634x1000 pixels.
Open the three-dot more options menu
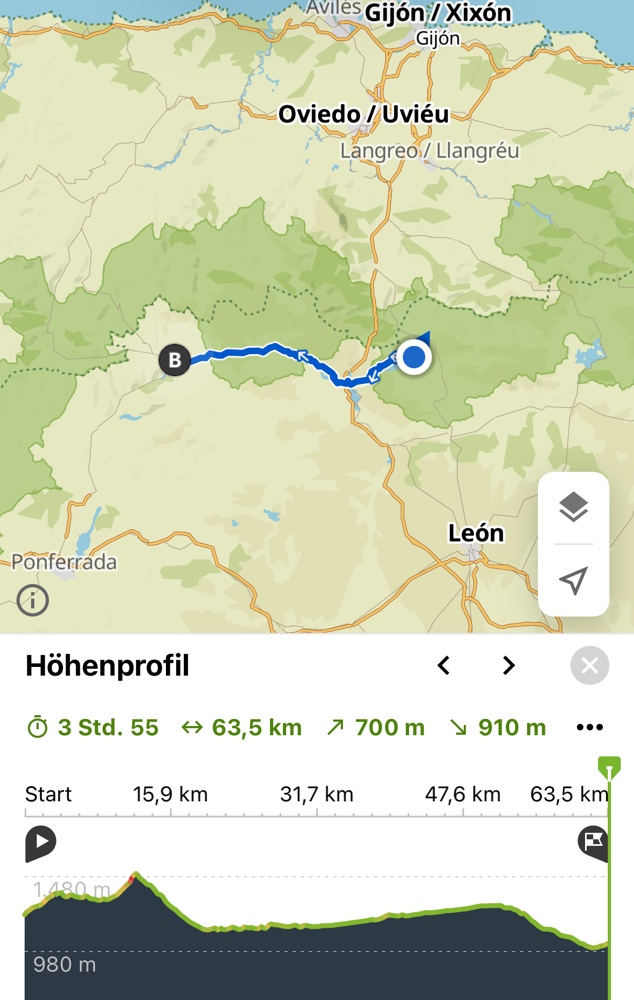coord(589,727)
